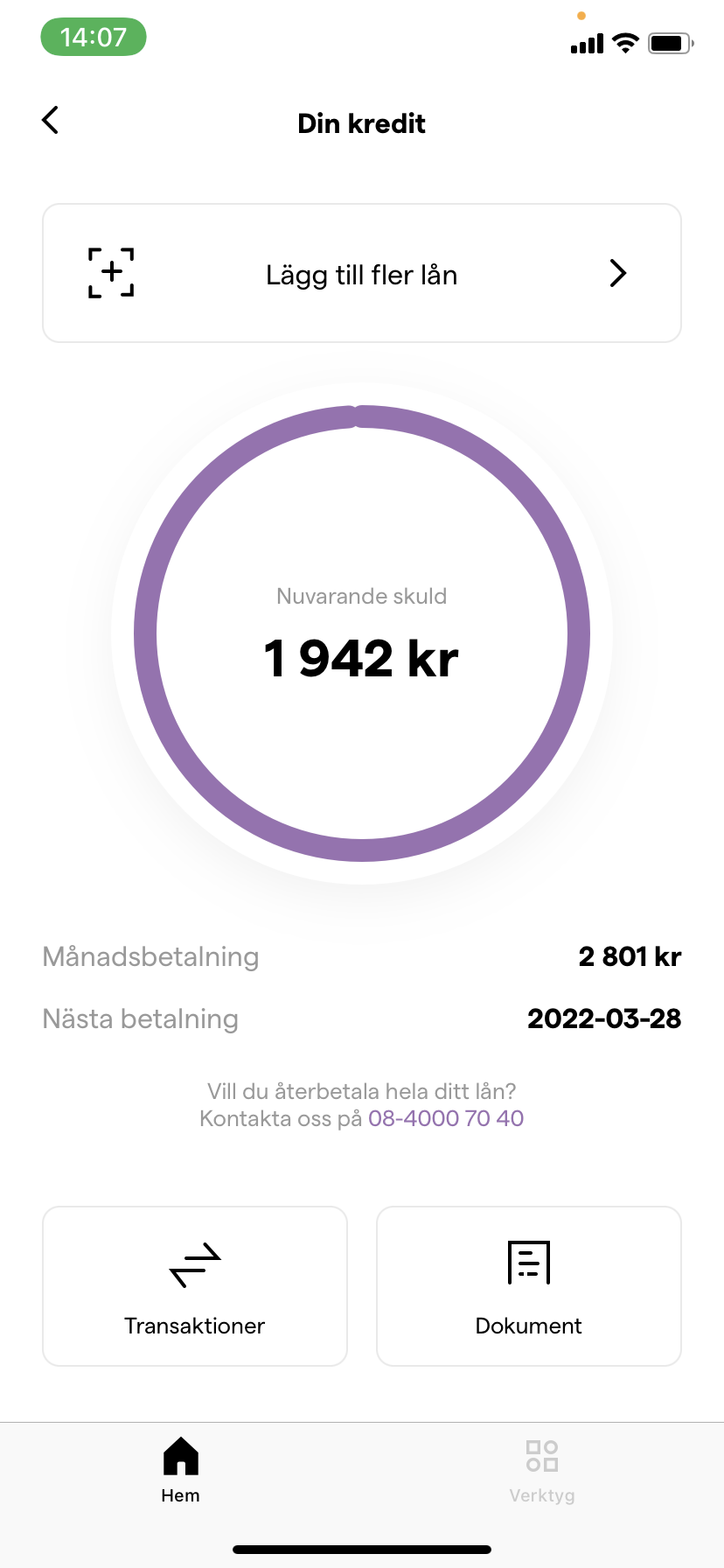Switch to the Verktyg tab

click(542, 1471)
